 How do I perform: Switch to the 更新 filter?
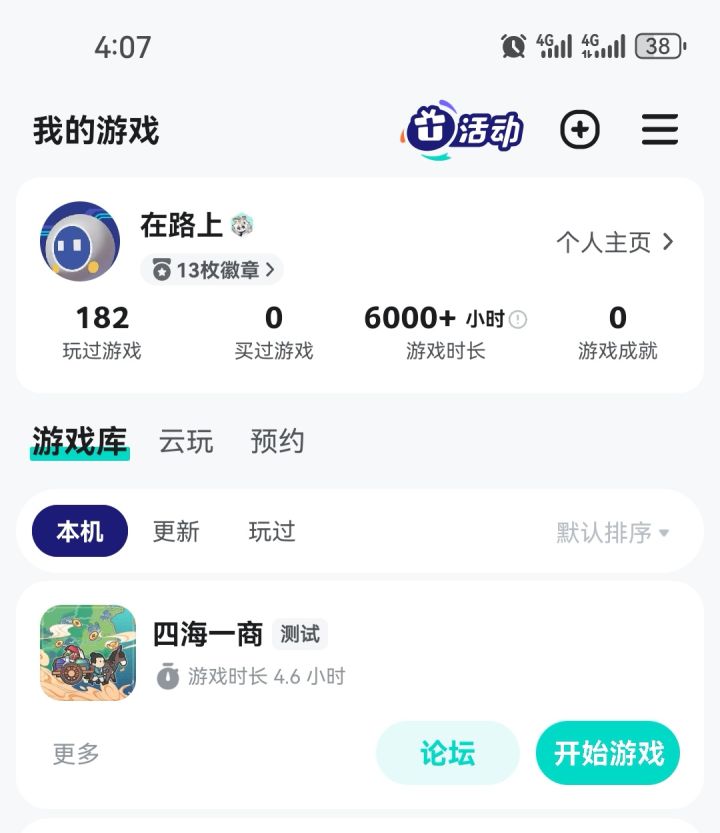[x=176, y=531]
